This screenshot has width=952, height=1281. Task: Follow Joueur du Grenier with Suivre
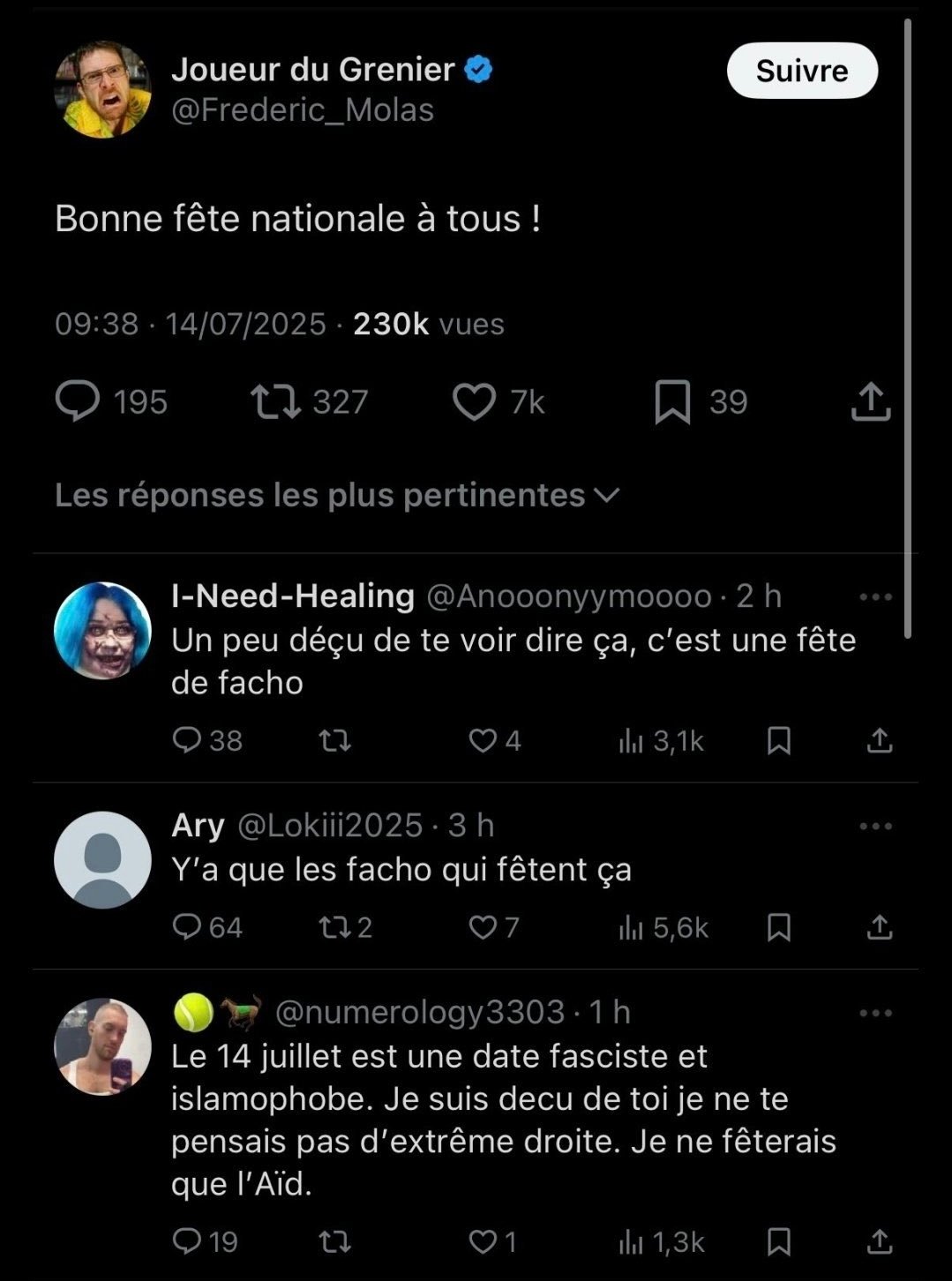[x=801, y=71]
